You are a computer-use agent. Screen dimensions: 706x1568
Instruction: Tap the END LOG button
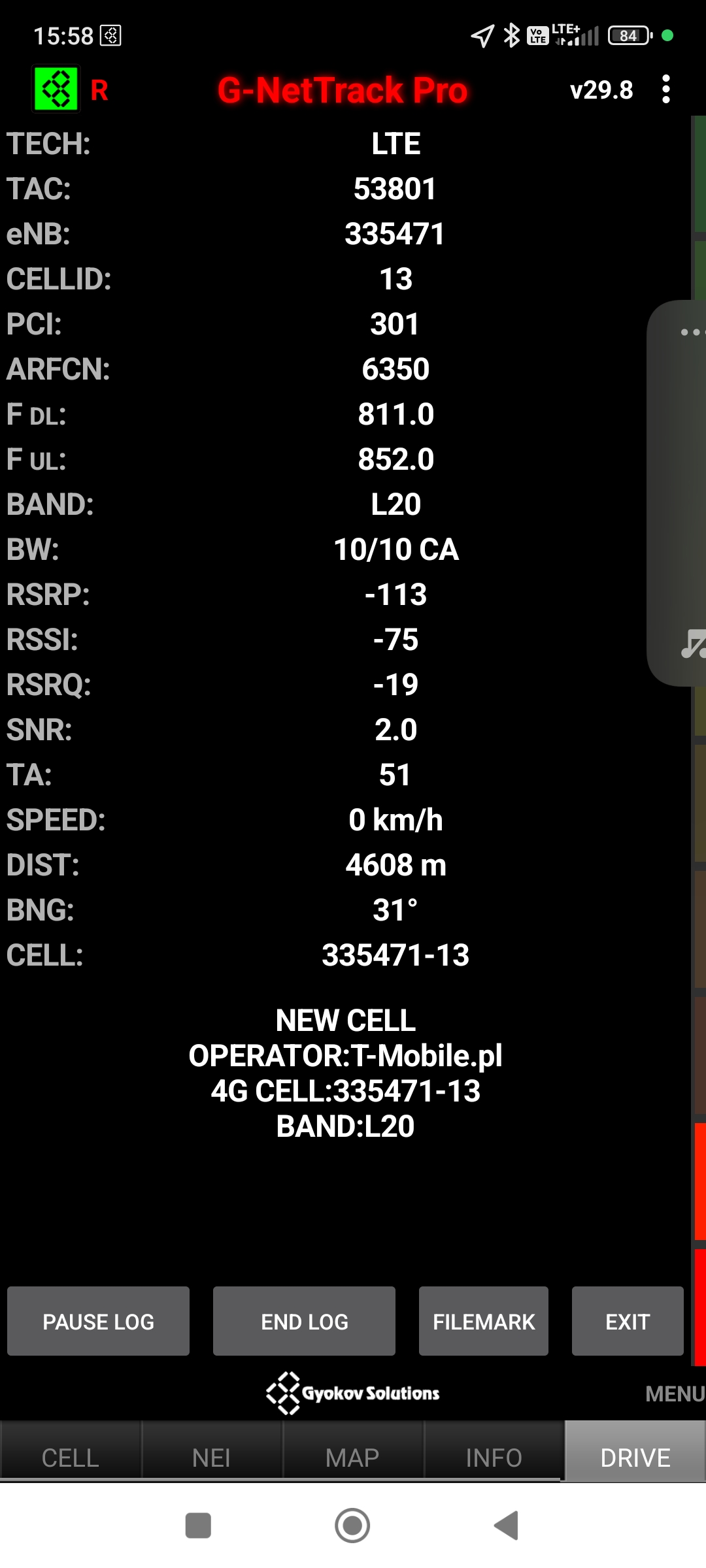[x=304, y=1321]
